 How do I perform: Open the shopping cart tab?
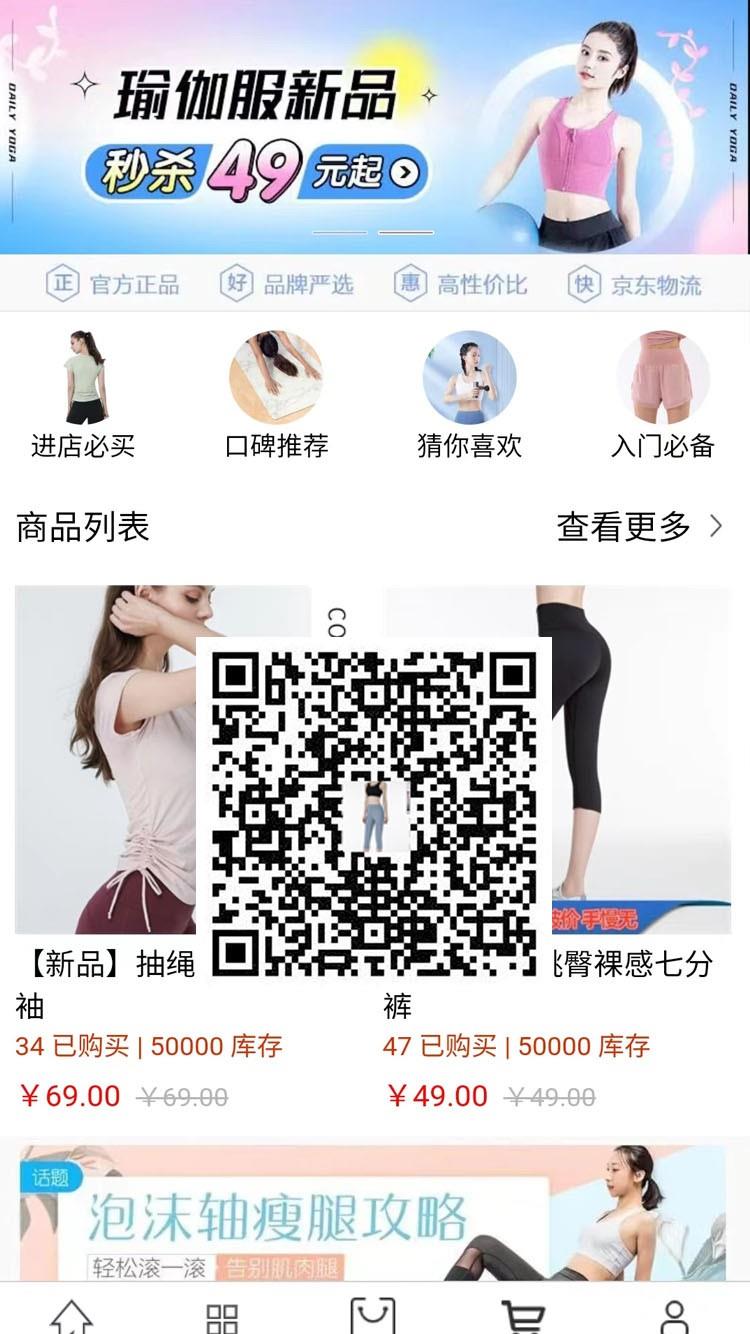[x=522, y=1315]
